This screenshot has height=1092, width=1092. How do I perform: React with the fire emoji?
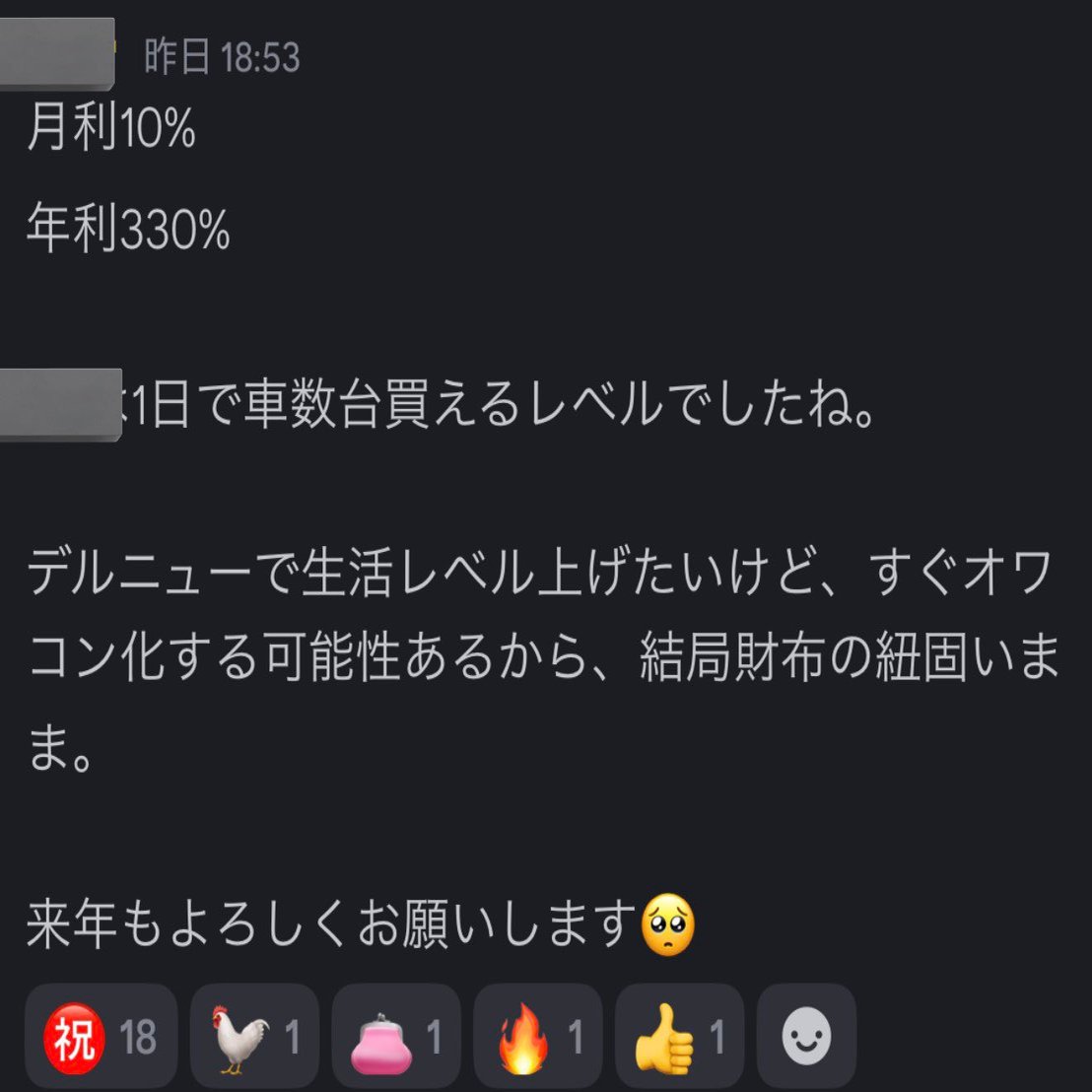[x=538, y=1037]
